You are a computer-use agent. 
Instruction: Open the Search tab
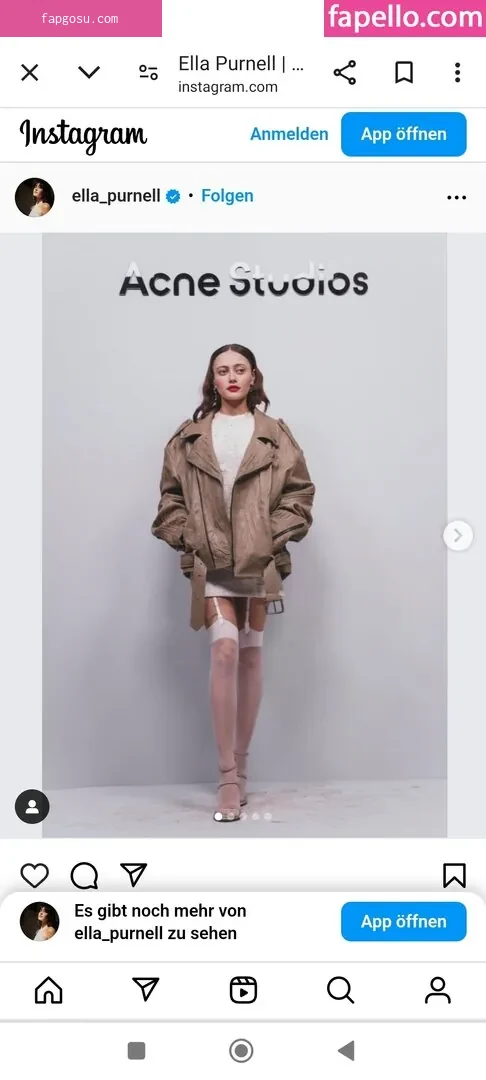340,990
